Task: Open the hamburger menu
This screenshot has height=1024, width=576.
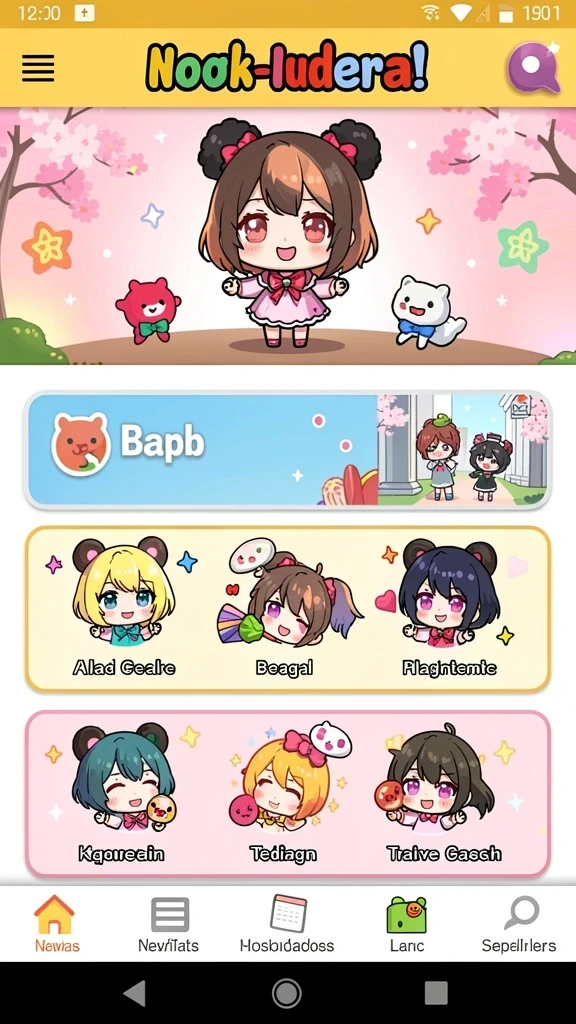Action: coord(38,67)
